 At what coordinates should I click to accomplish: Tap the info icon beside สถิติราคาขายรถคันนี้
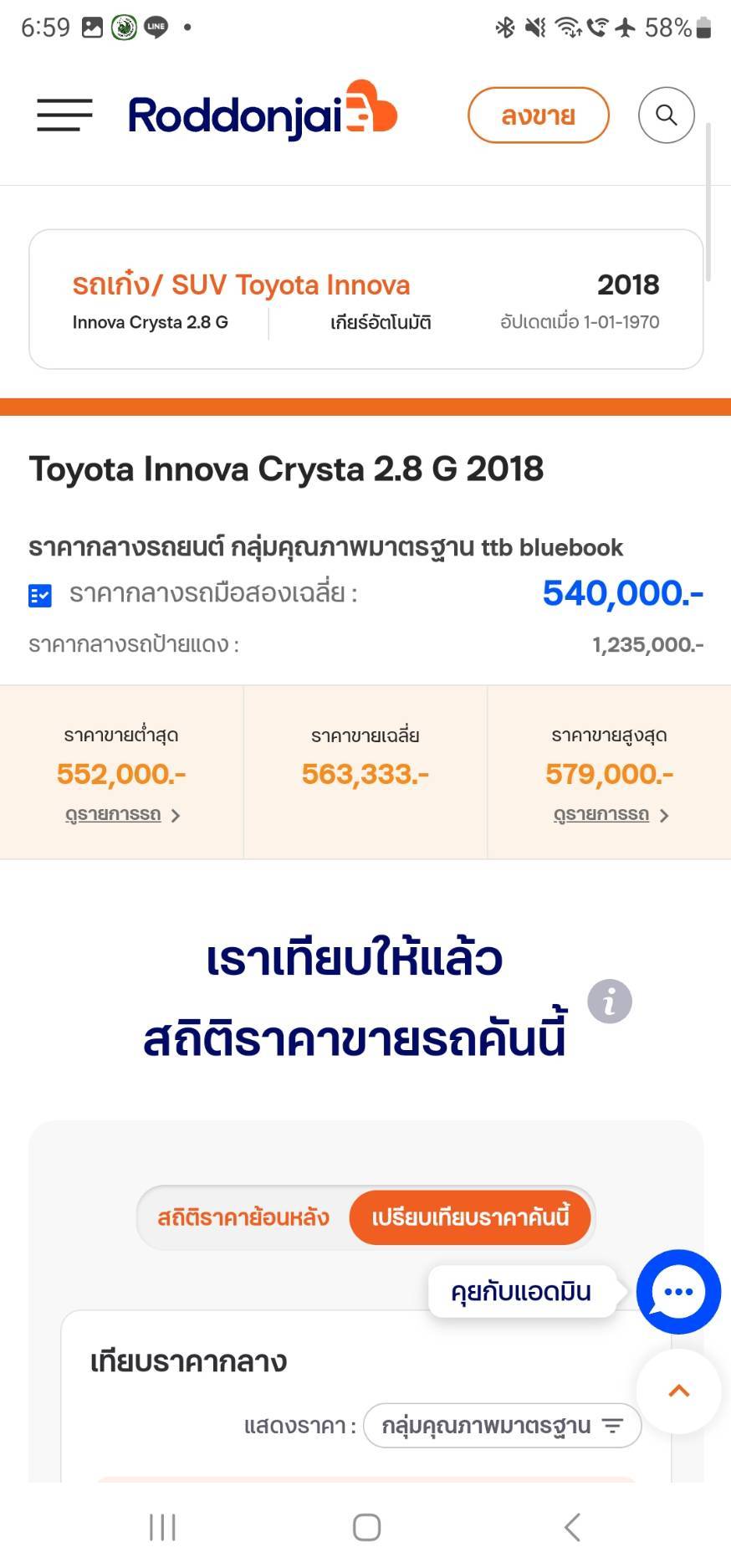pos(609,1001)
